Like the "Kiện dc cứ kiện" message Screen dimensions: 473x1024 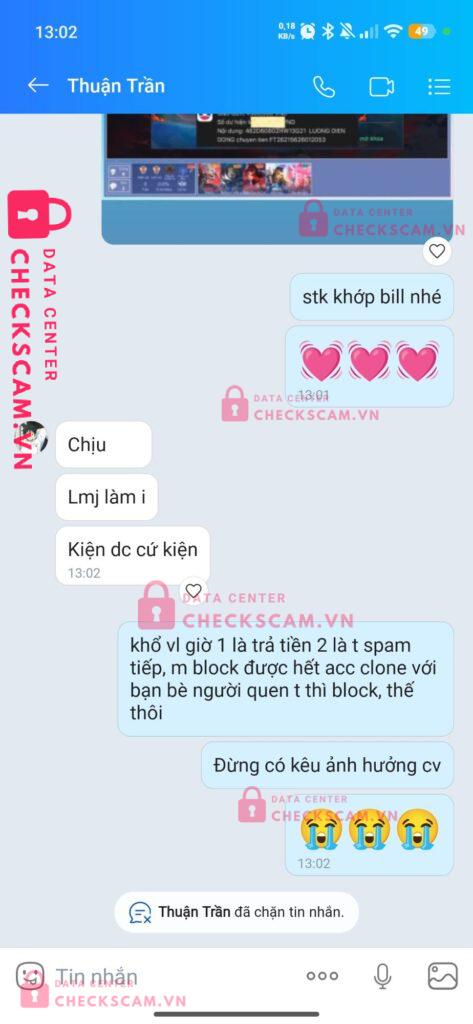194,591
